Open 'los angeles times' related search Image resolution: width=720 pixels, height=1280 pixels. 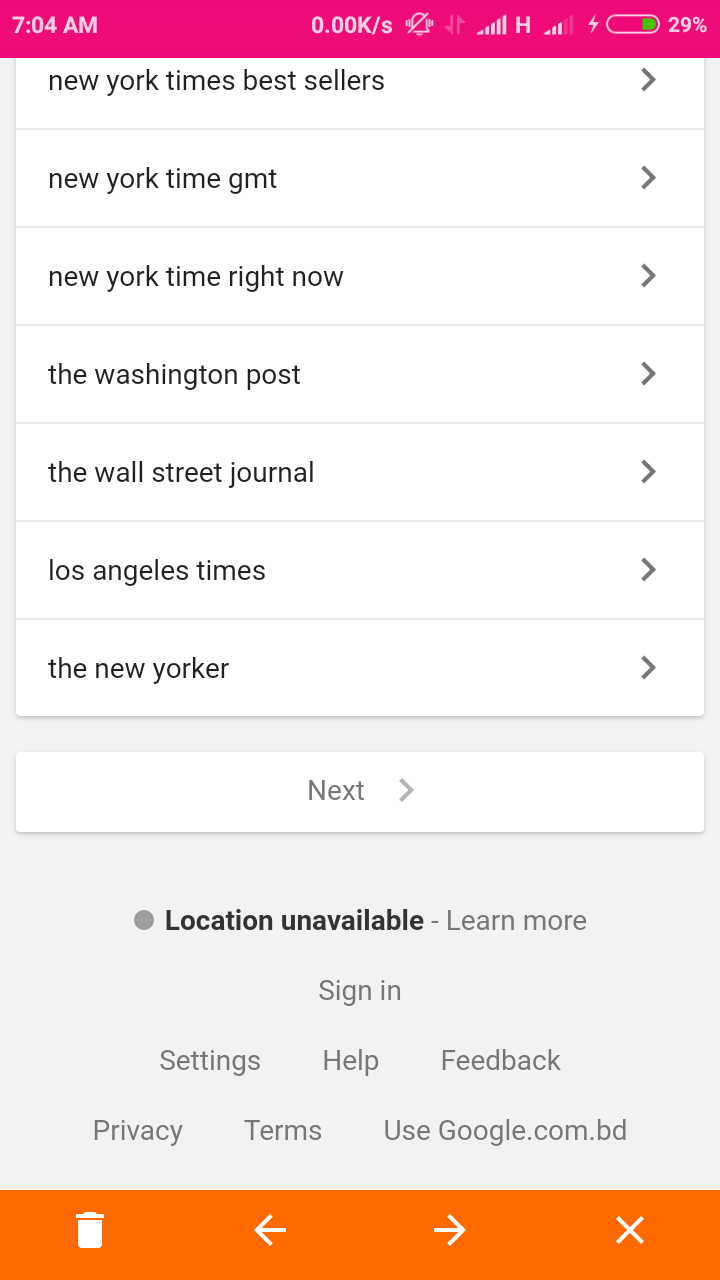[x=360, y=570]
